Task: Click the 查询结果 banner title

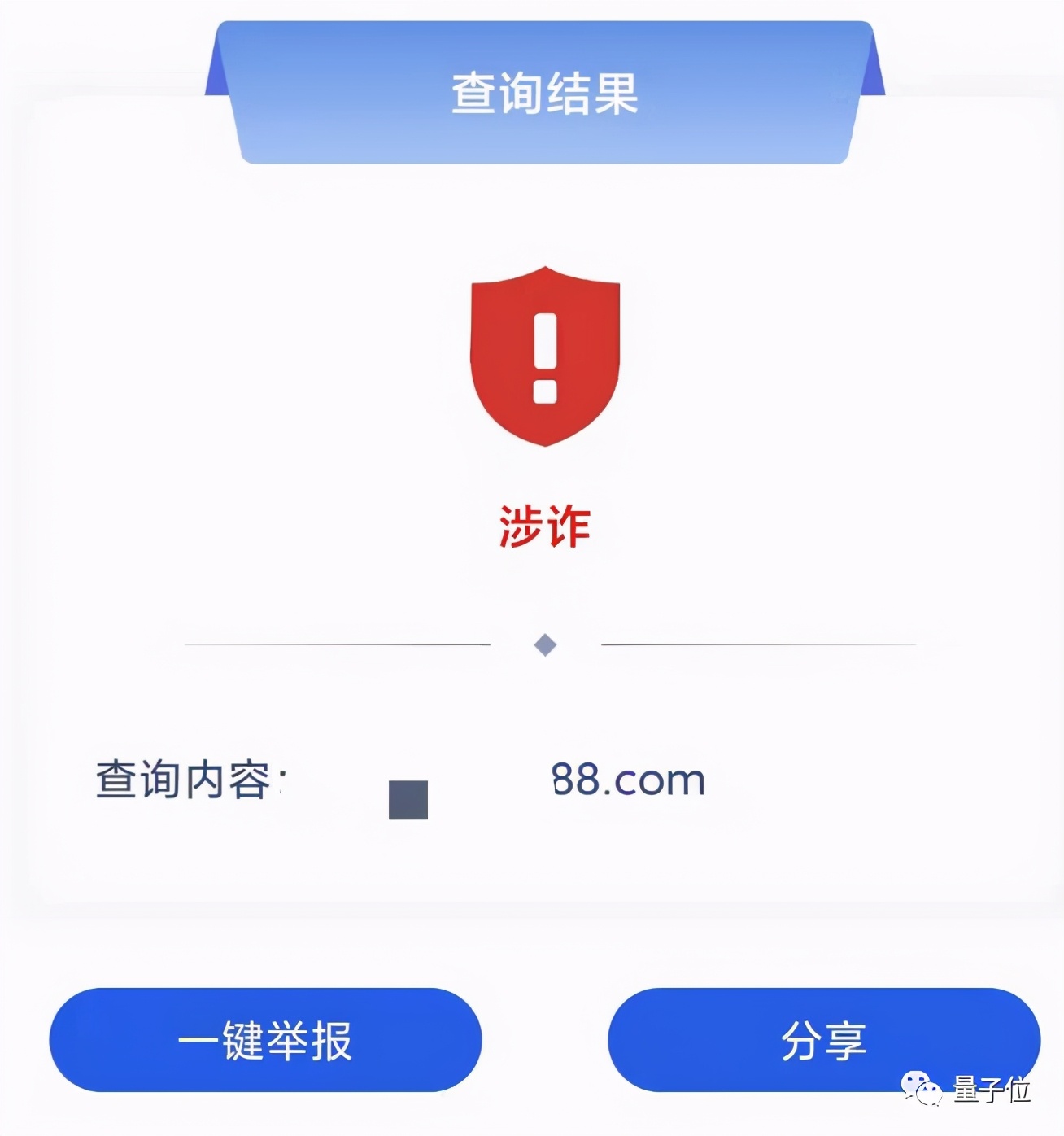Action: [545, 94]
